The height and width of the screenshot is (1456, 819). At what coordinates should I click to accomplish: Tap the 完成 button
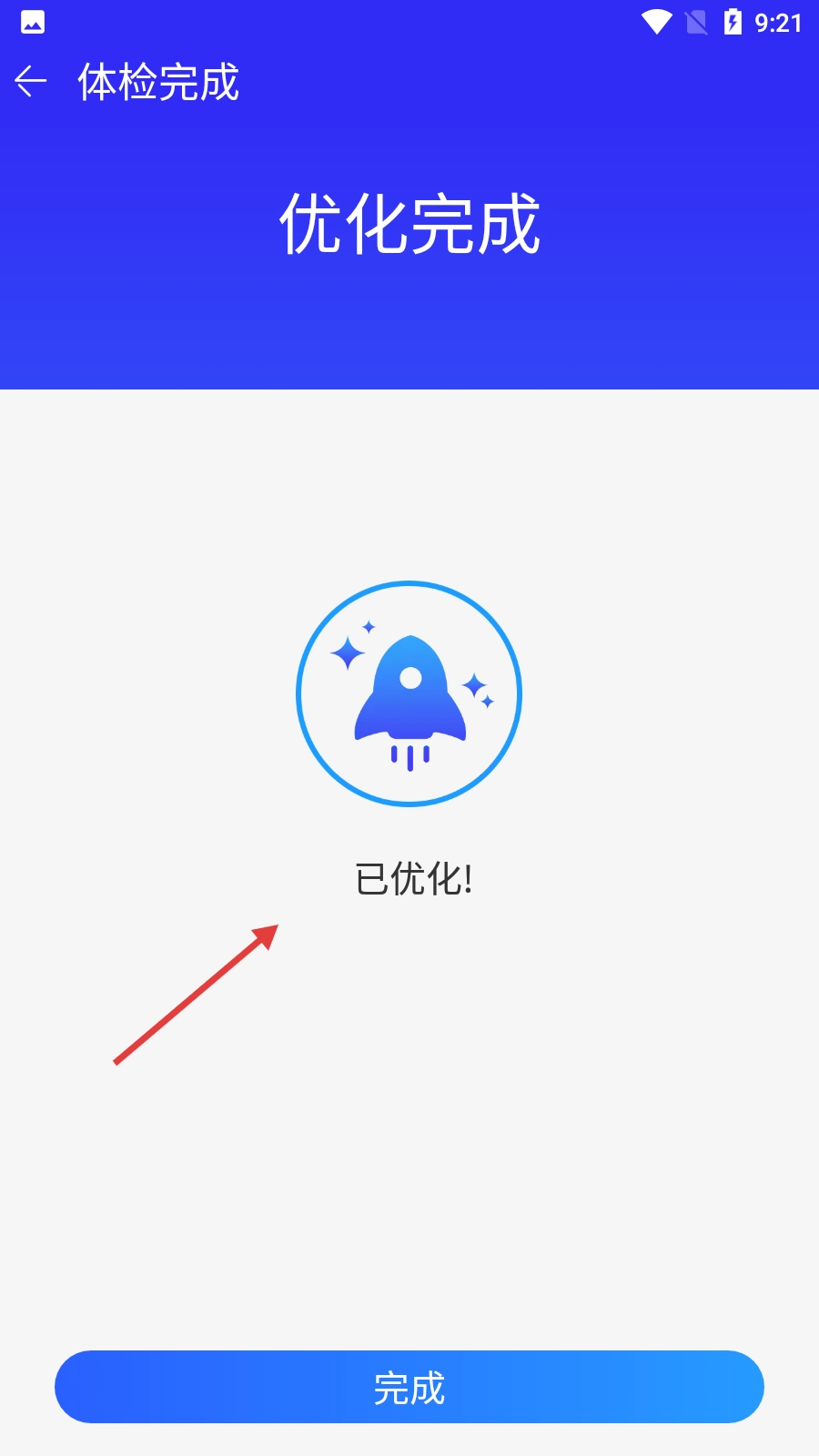(x=409, y=1387)
